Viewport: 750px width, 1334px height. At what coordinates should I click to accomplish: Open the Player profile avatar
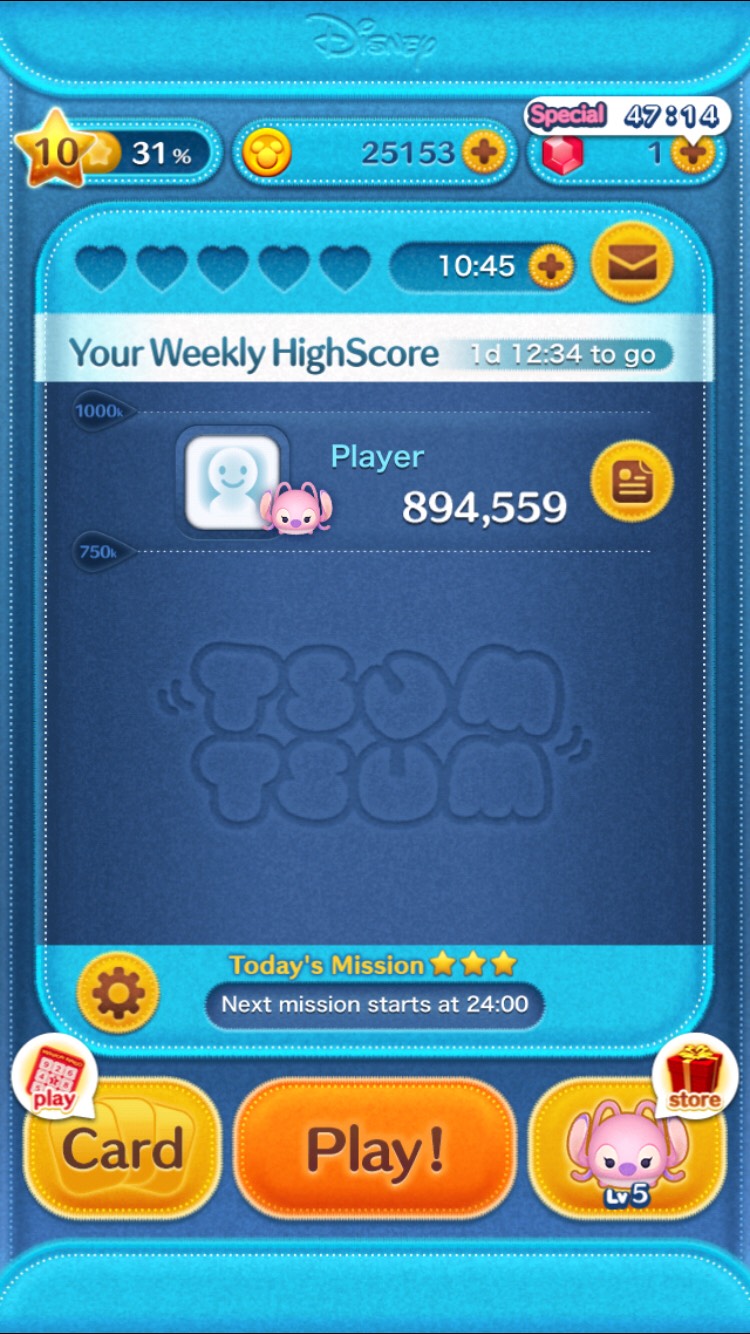[x=232, y=482]
